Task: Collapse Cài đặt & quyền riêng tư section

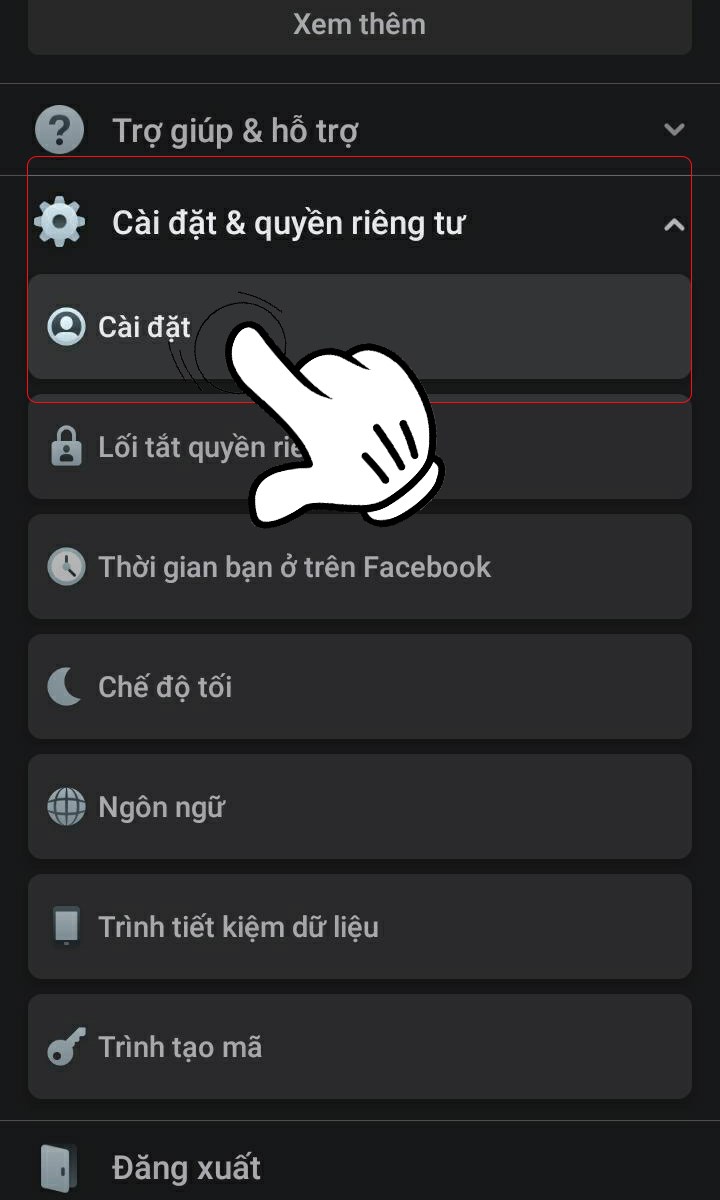Action: (x=358, y=223)
